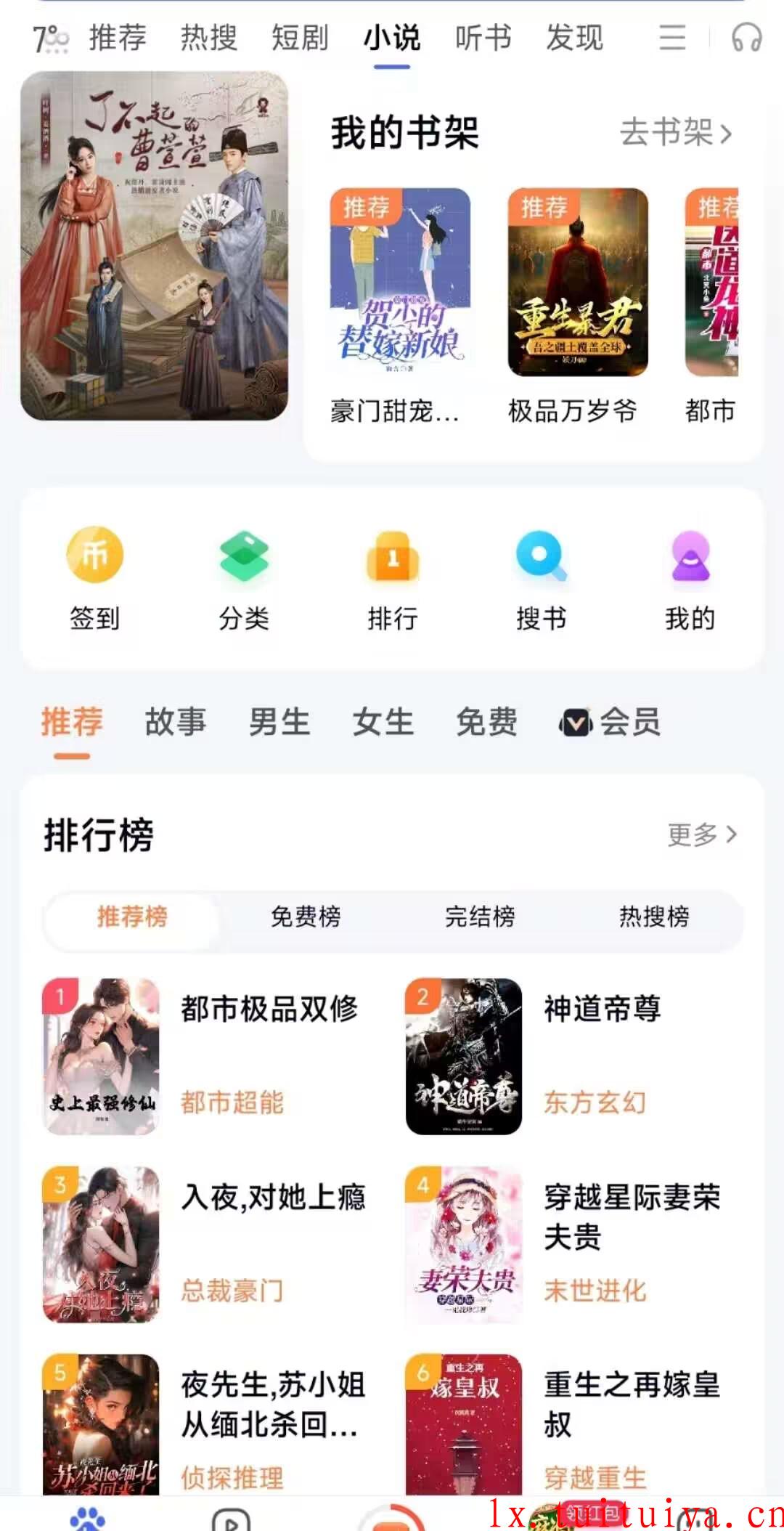Go to 去书架 bookshelf link
The height and width of the screenshot is (1531, 784).
tap(676, 133)
